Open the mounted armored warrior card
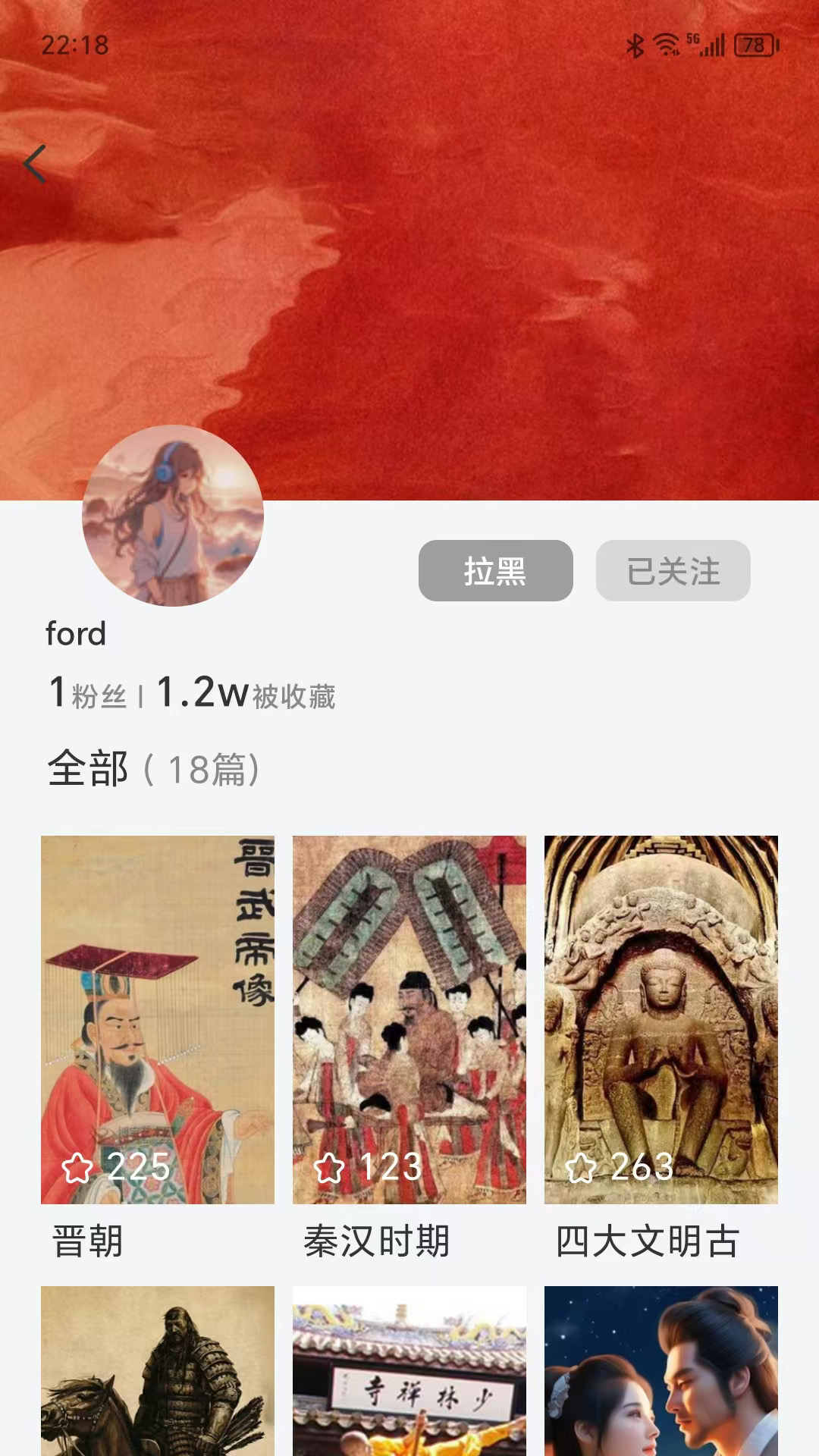819x1456 pixels. coord(158,1371)
